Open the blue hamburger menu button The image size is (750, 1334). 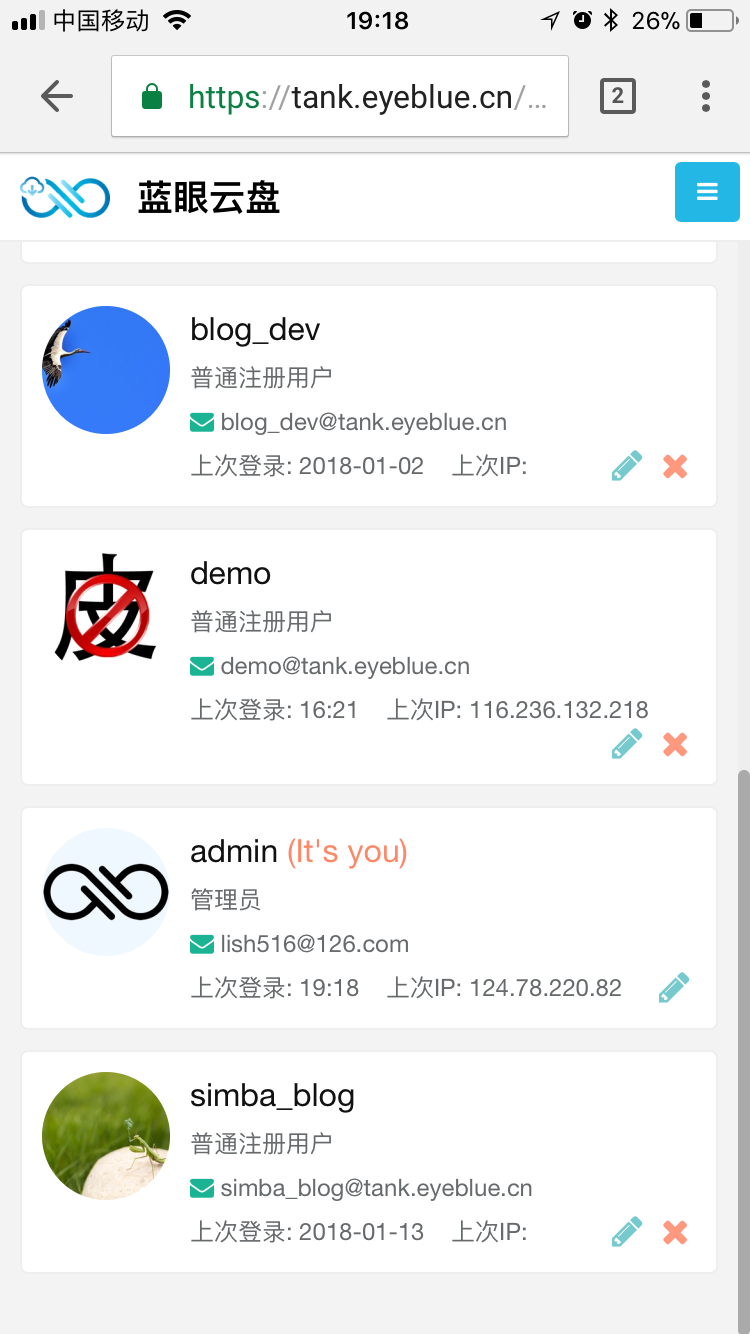pyautogui.click(x=707, y=191)
